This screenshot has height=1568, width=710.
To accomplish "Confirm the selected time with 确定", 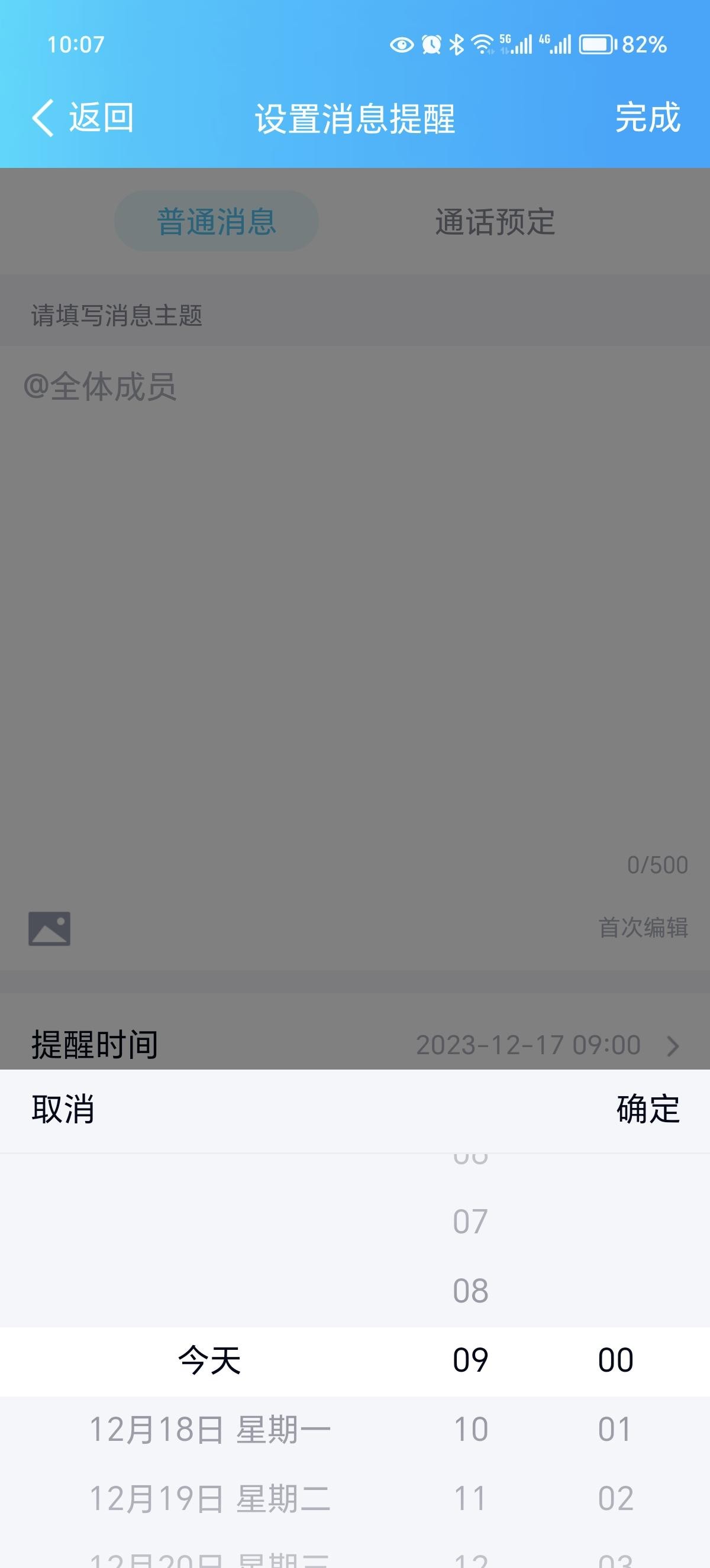I will click(647, 1109).
